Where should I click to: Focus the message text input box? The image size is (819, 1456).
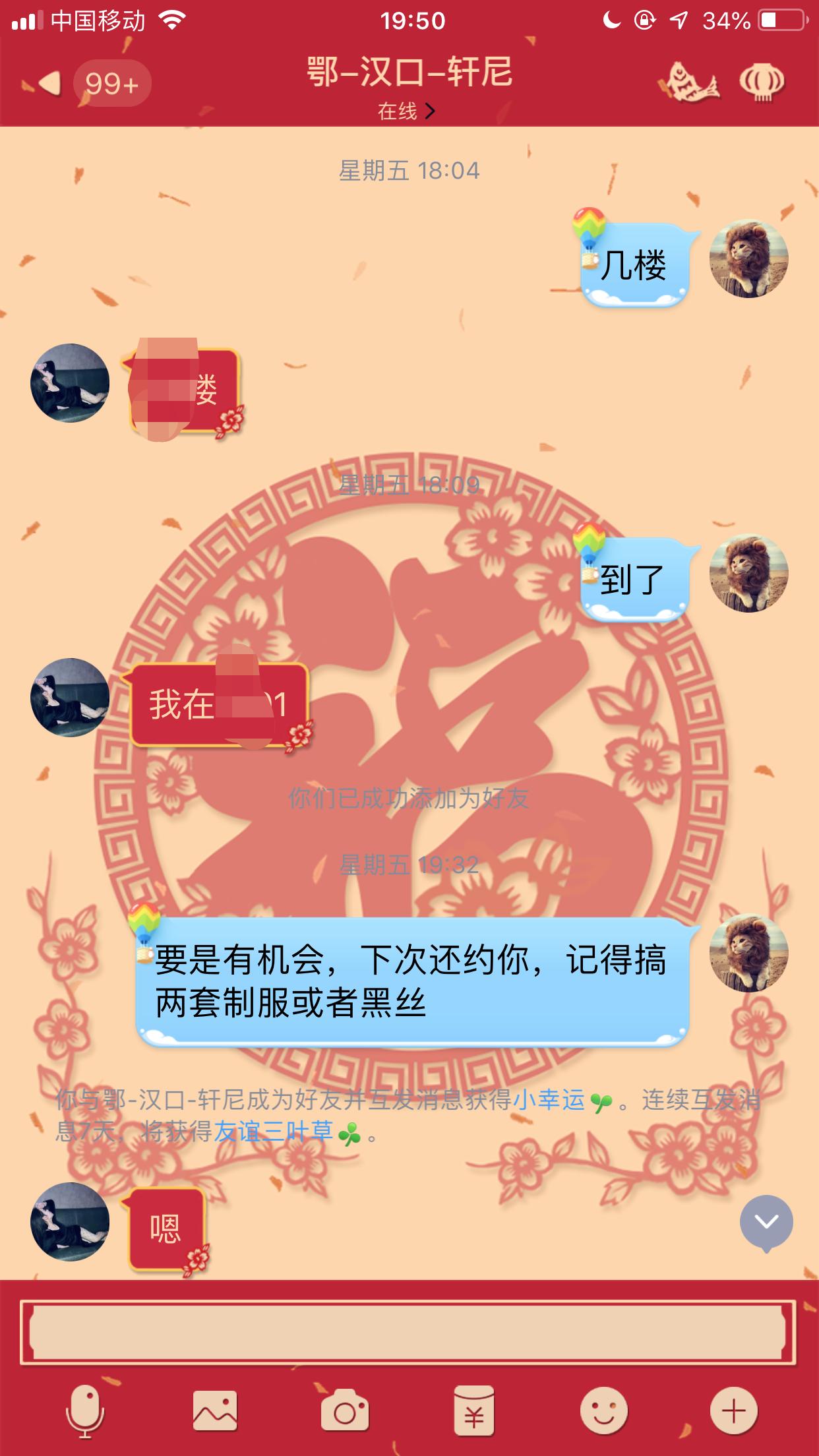point(409,1332)
